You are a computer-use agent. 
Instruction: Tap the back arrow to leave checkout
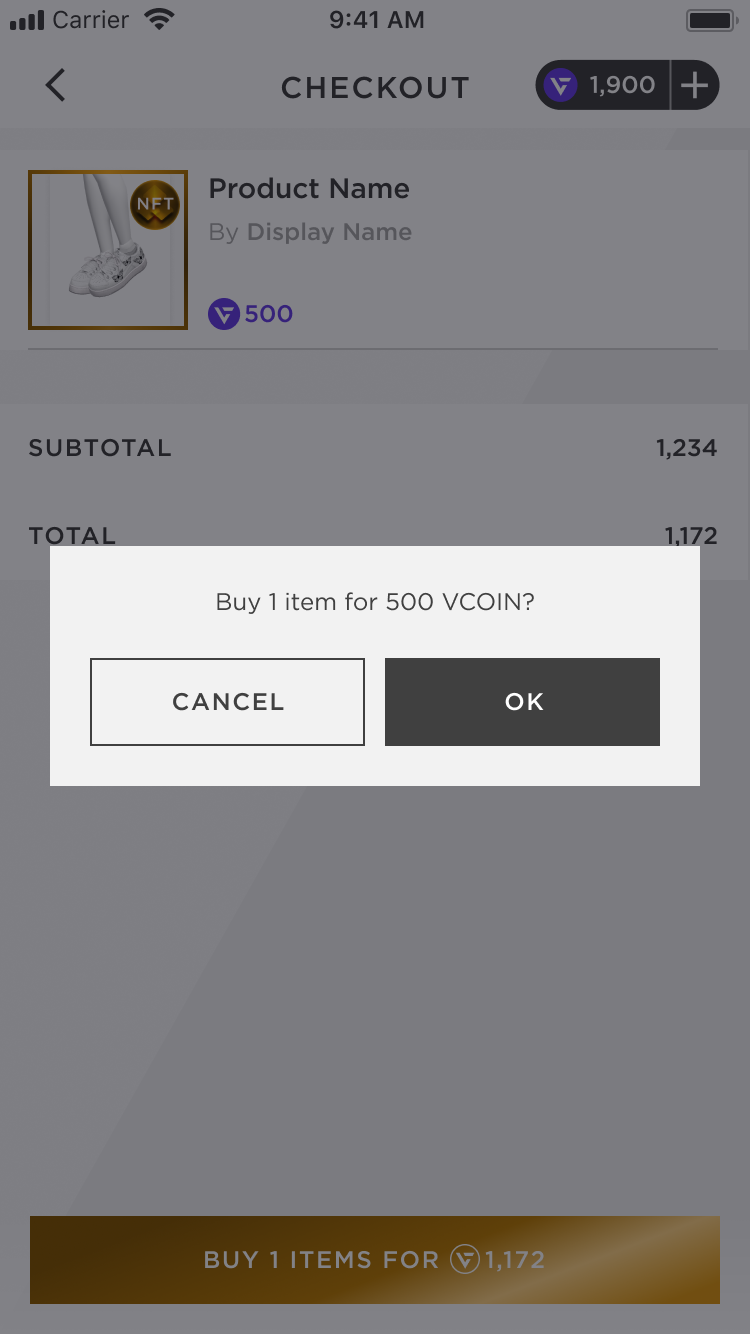[55, 86]
